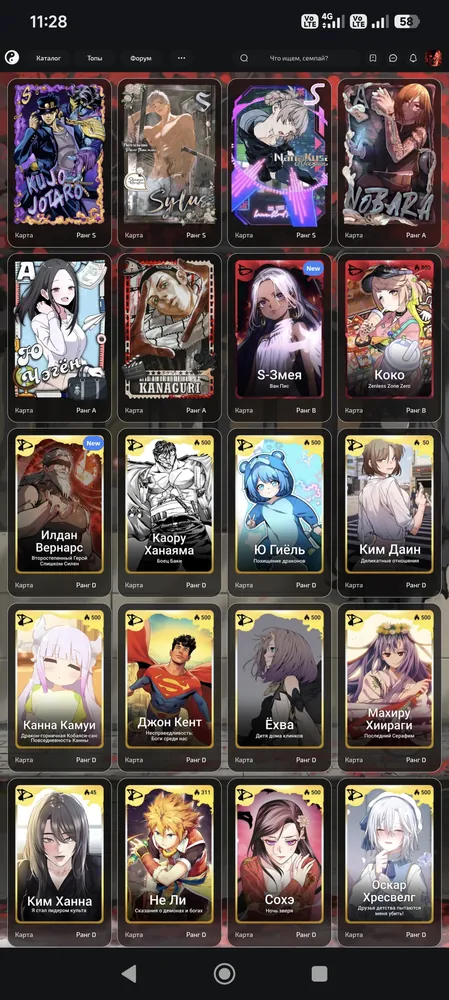Select the Джон Кент card

pyautogui.click(x=169, y=687)
